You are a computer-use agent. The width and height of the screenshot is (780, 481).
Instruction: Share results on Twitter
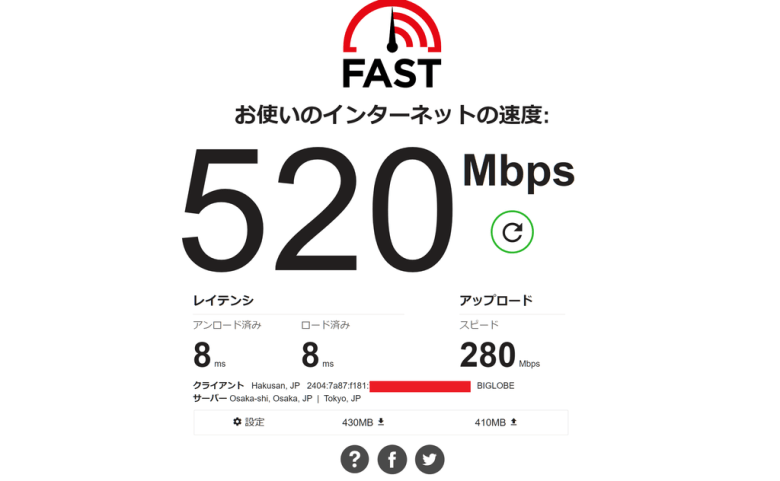pos(429,459)
